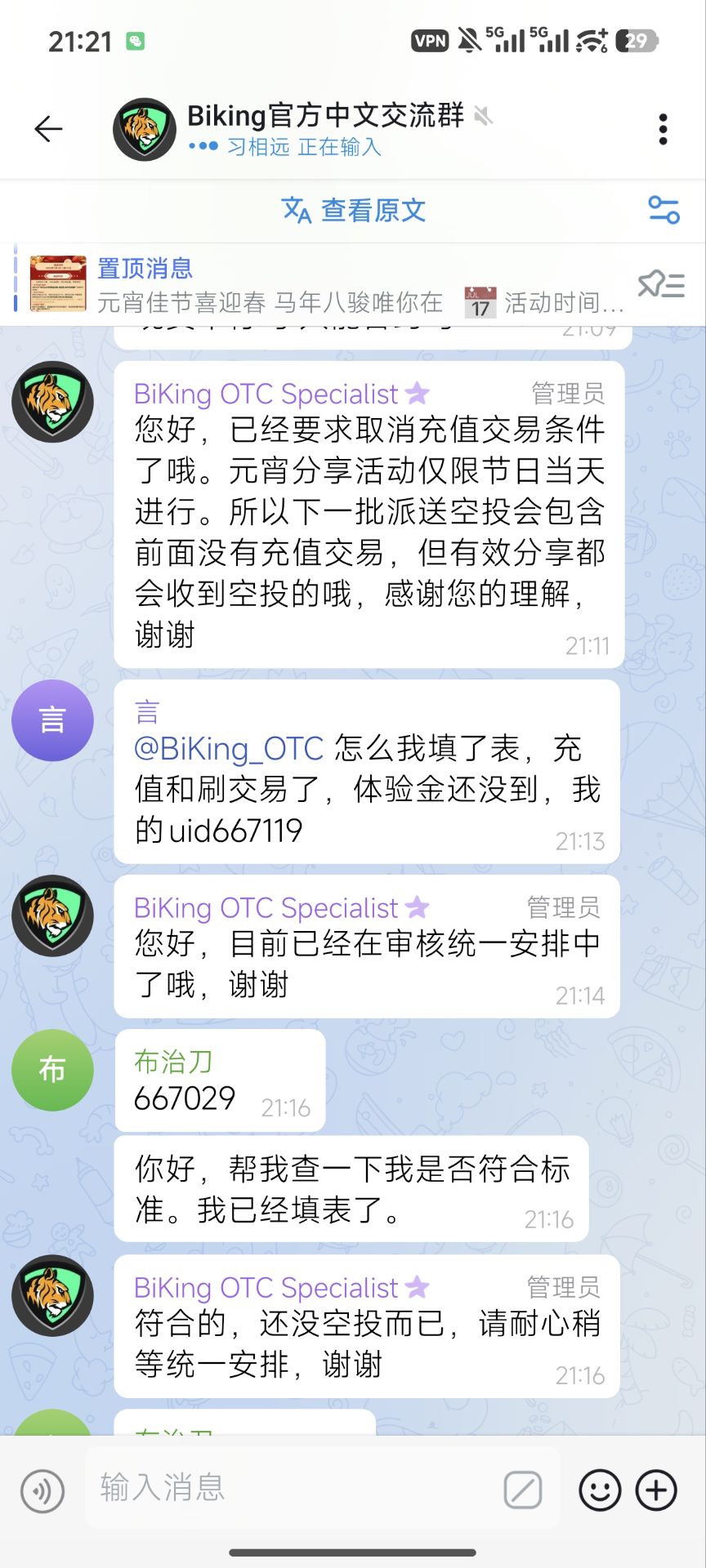Tap the silent mode bell icon in status bar
Image resolution: width=706 pixels, height=1568 pixels.
coord(468,37)
